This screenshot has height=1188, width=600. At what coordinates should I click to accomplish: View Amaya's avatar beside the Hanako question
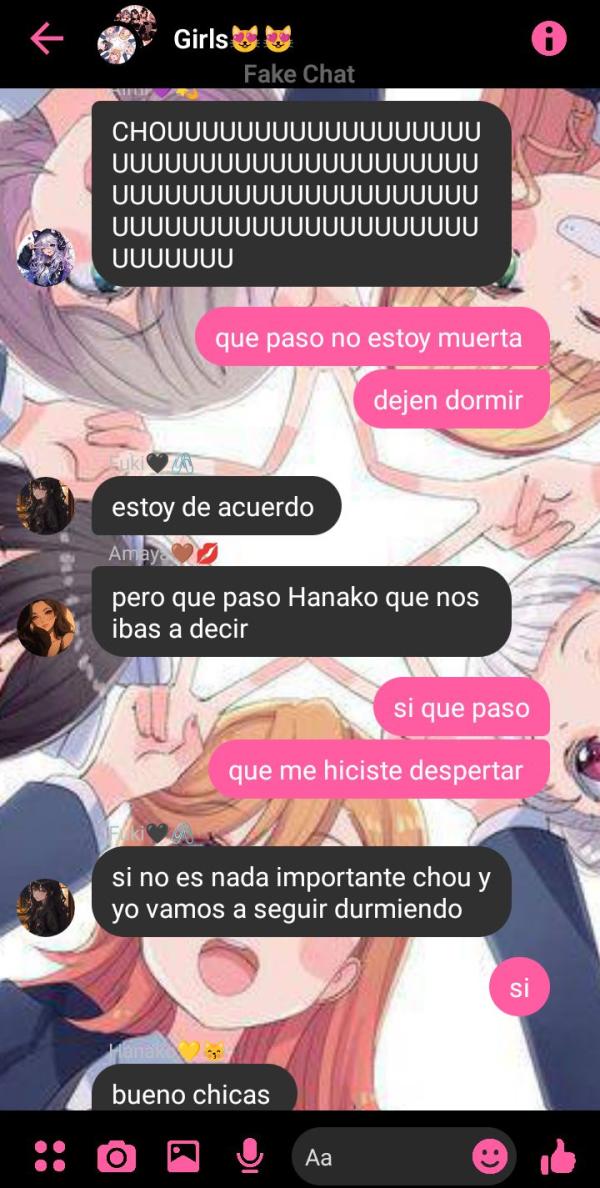[x=46, y=628]
